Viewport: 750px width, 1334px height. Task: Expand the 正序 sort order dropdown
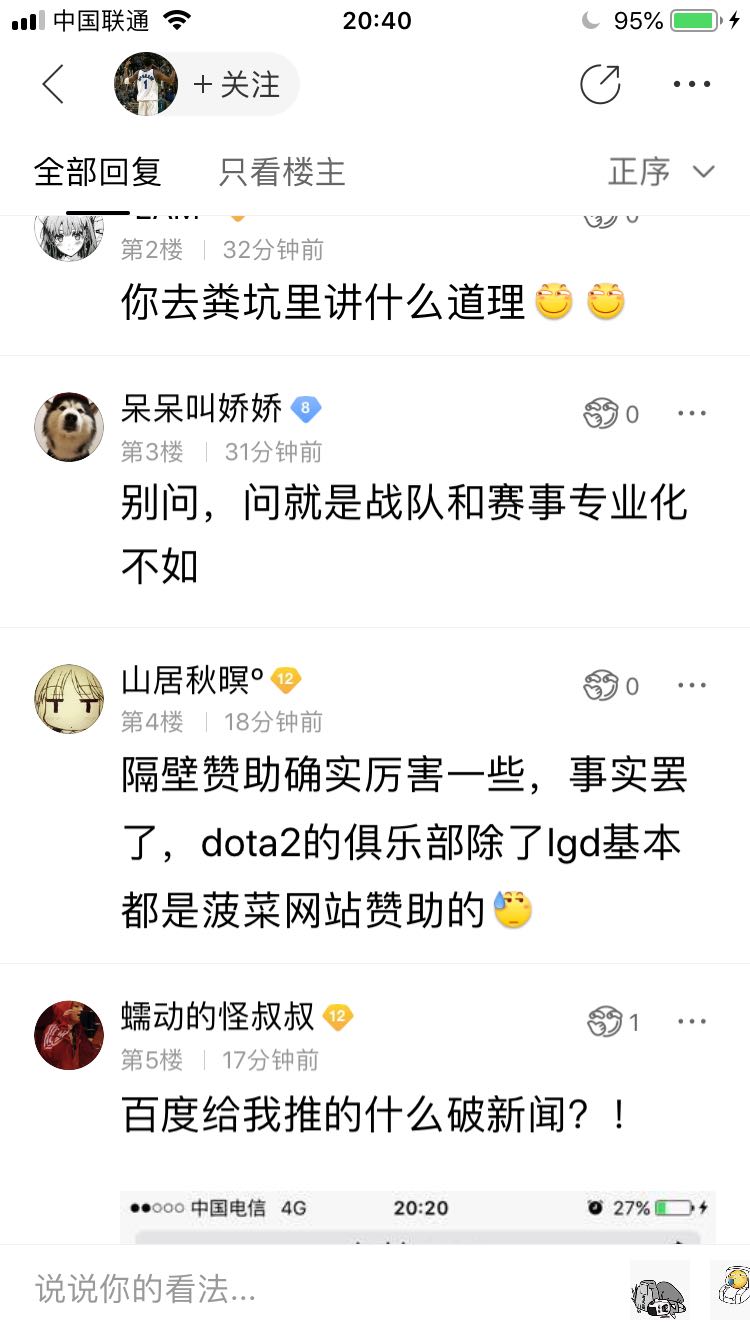pyautogui.click(x=662, y=172)
